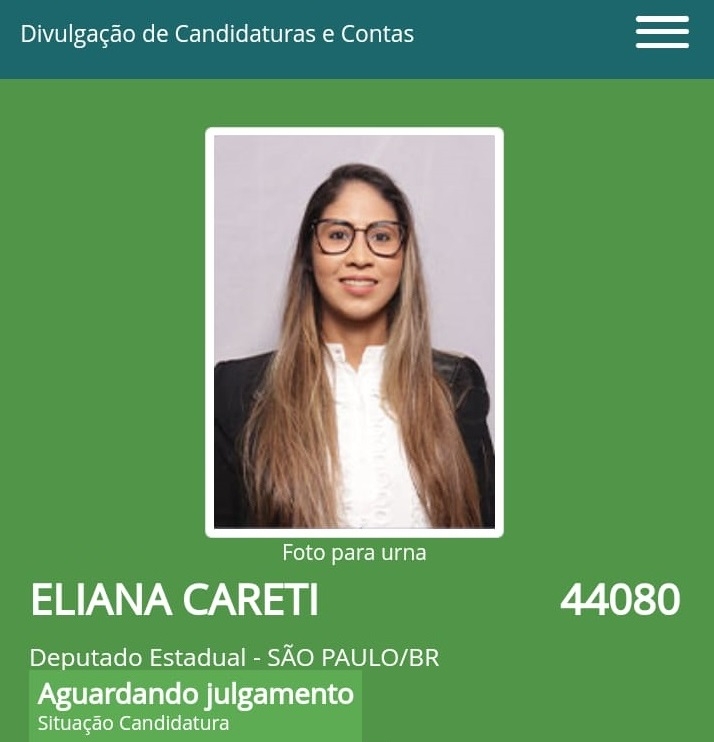The image size is (714, 742).
Task: Open the hamburger navigation menu
Action: 662,32
